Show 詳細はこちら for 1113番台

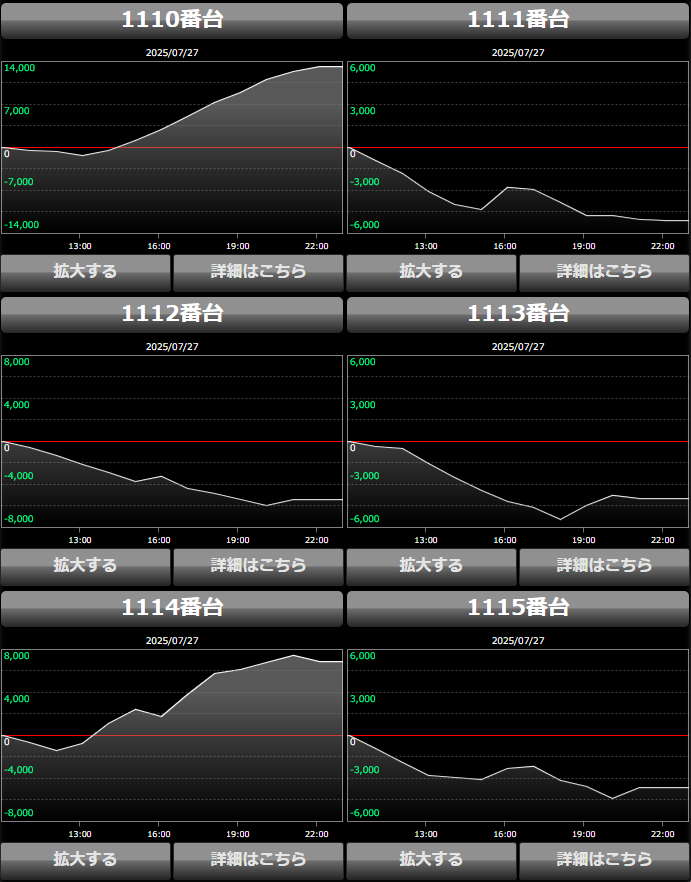[x=604, y=565]
